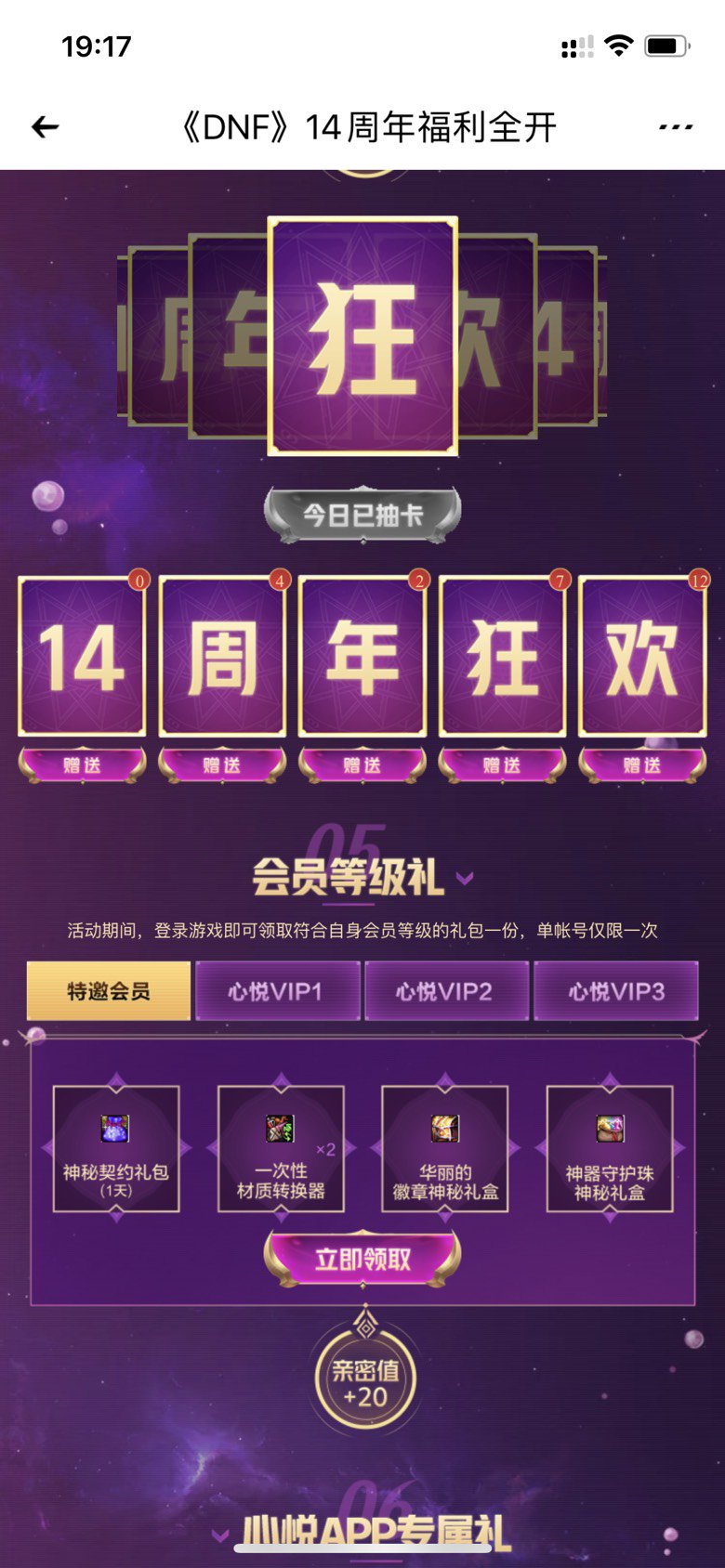This screenshot has width=725, height=1568.
Task: Tap 赠送 under the 周 card
Action: 221,764
